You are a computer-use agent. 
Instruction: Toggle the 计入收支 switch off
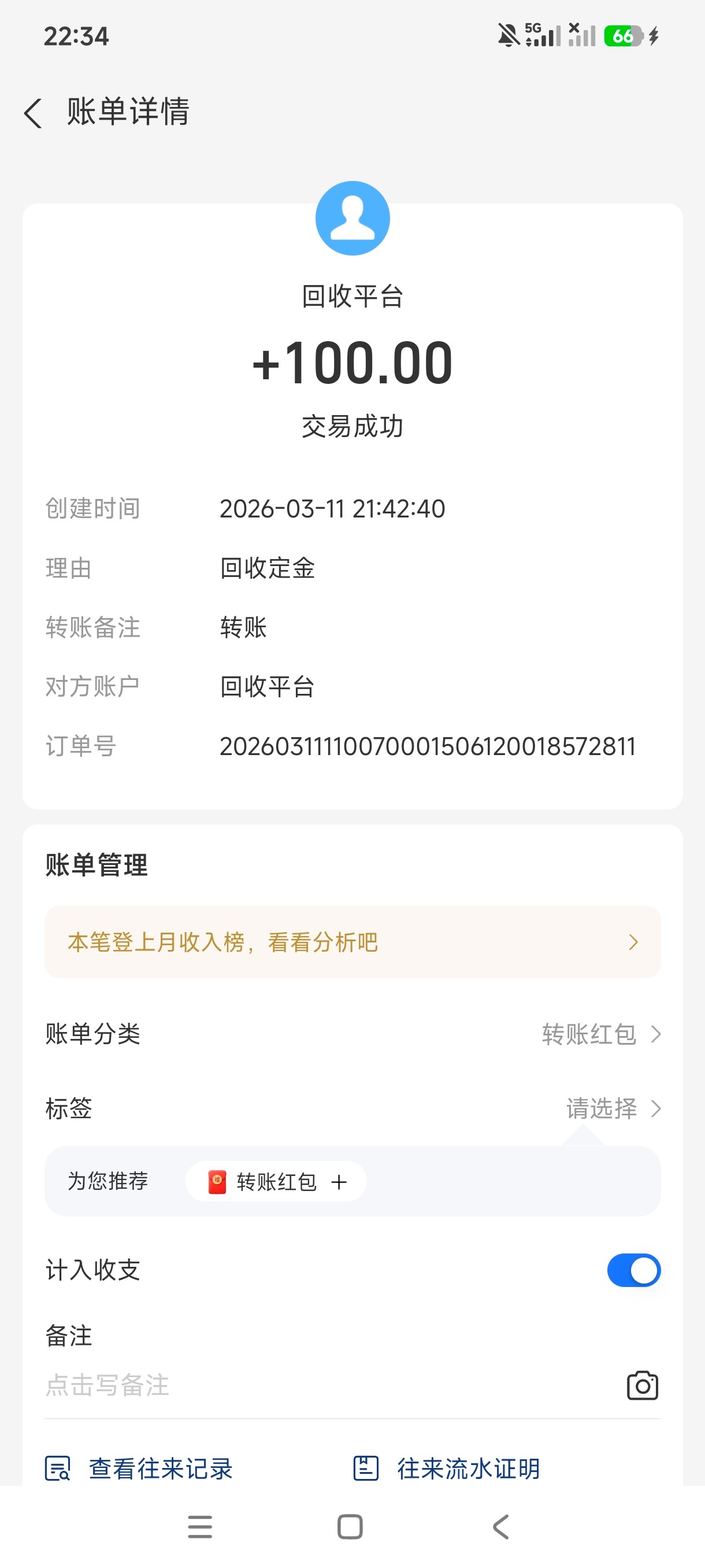(x=633, y=1270)
